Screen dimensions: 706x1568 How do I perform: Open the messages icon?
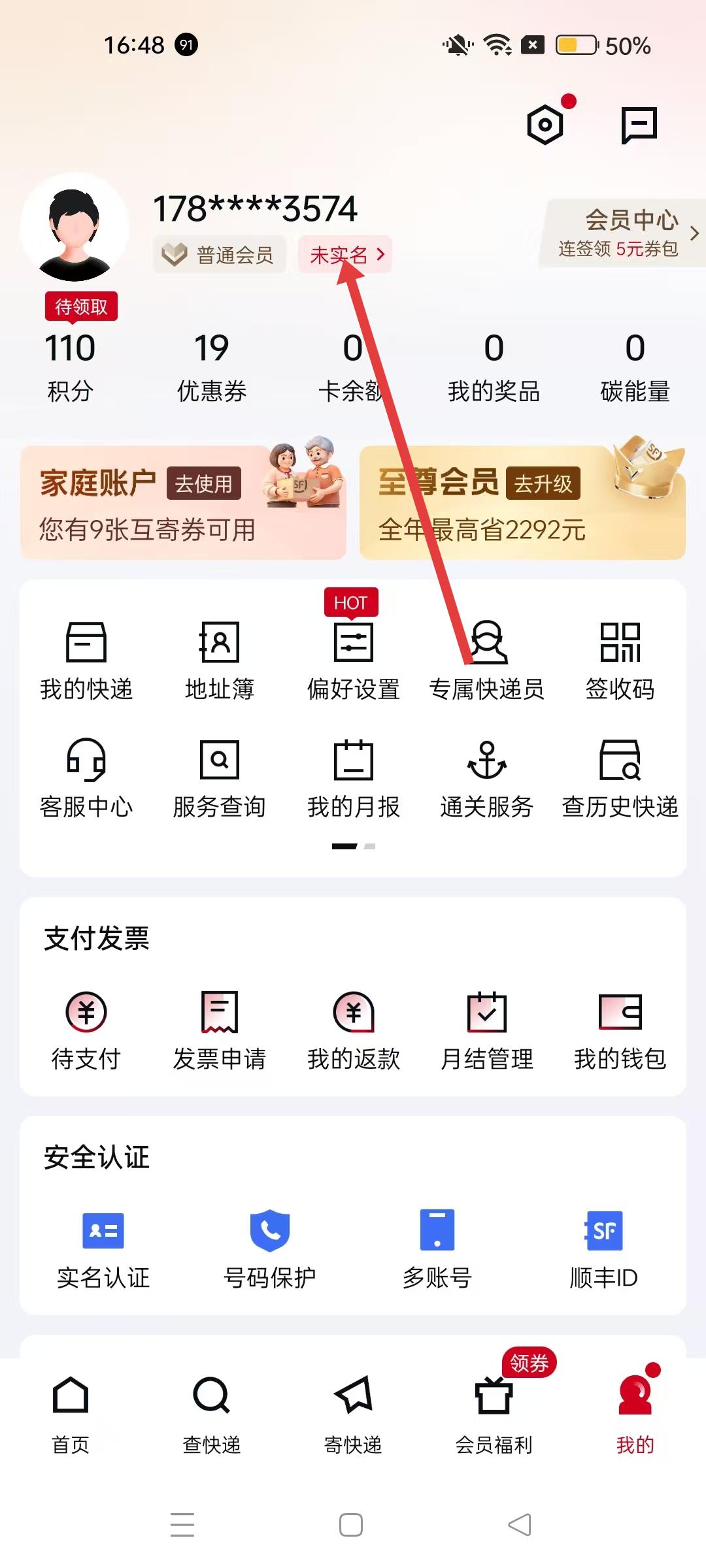point(638,124)
